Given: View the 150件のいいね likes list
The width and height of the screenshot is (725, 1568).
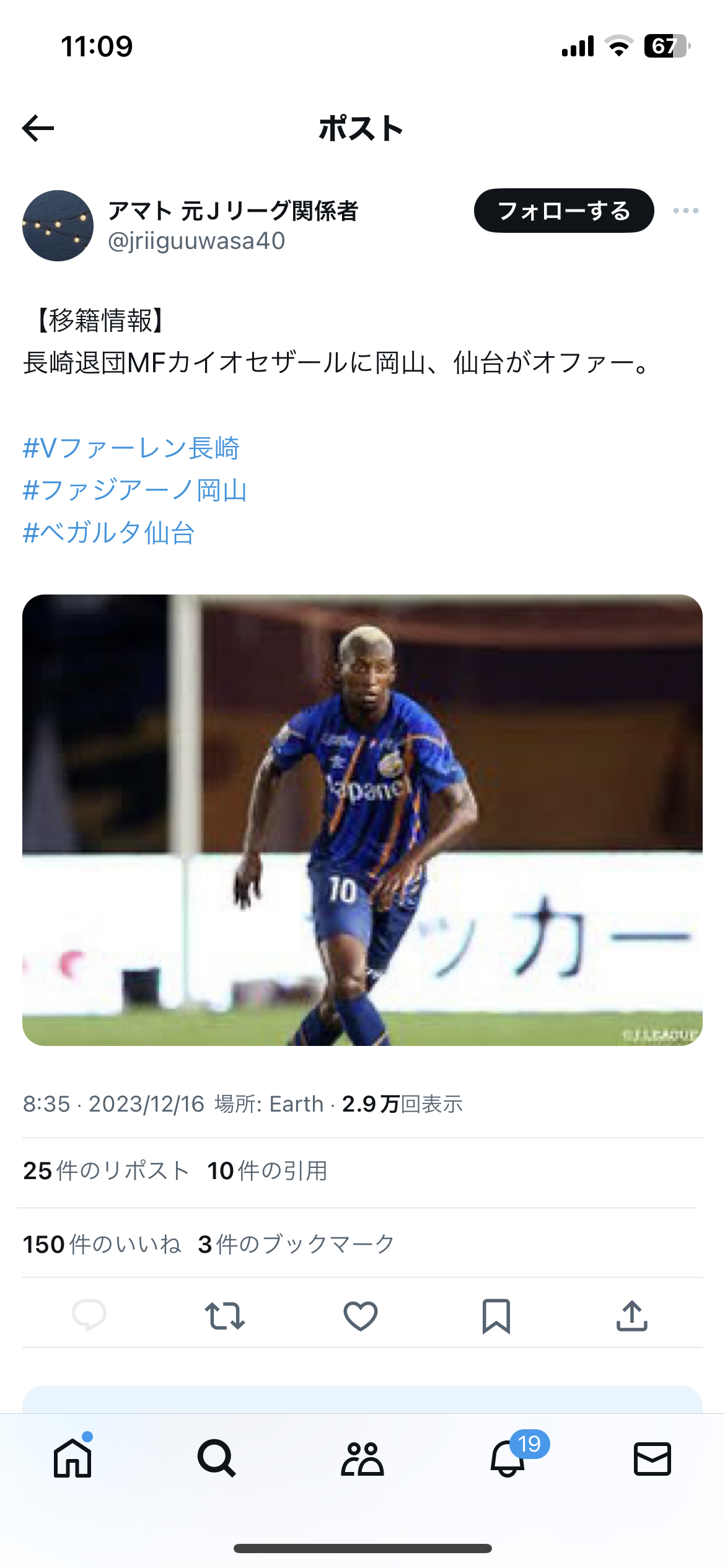Looking at the screenshot, I should coord(102,1244).
